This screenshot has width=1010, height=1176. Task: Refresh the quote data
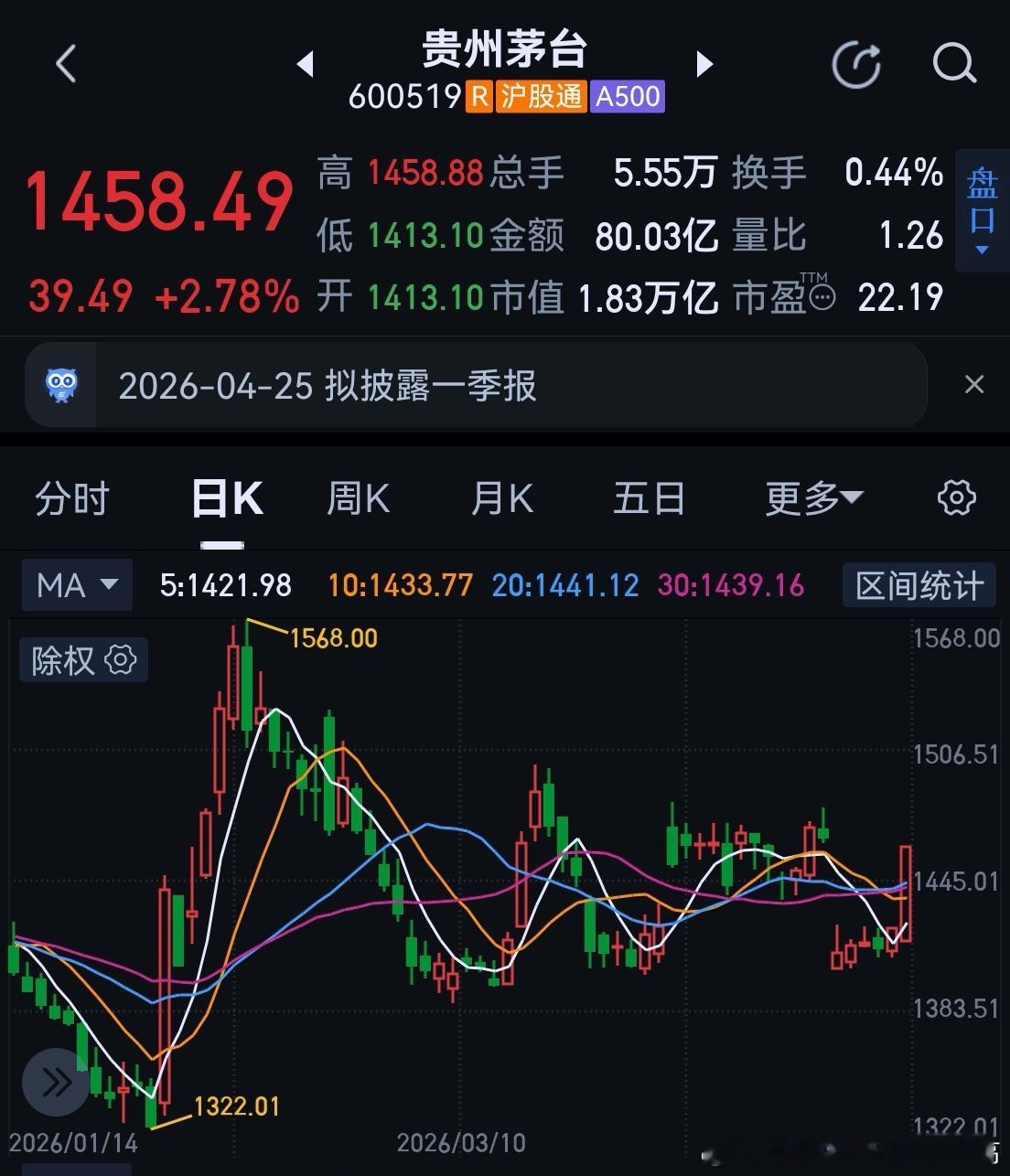click(x=855, y=64)
